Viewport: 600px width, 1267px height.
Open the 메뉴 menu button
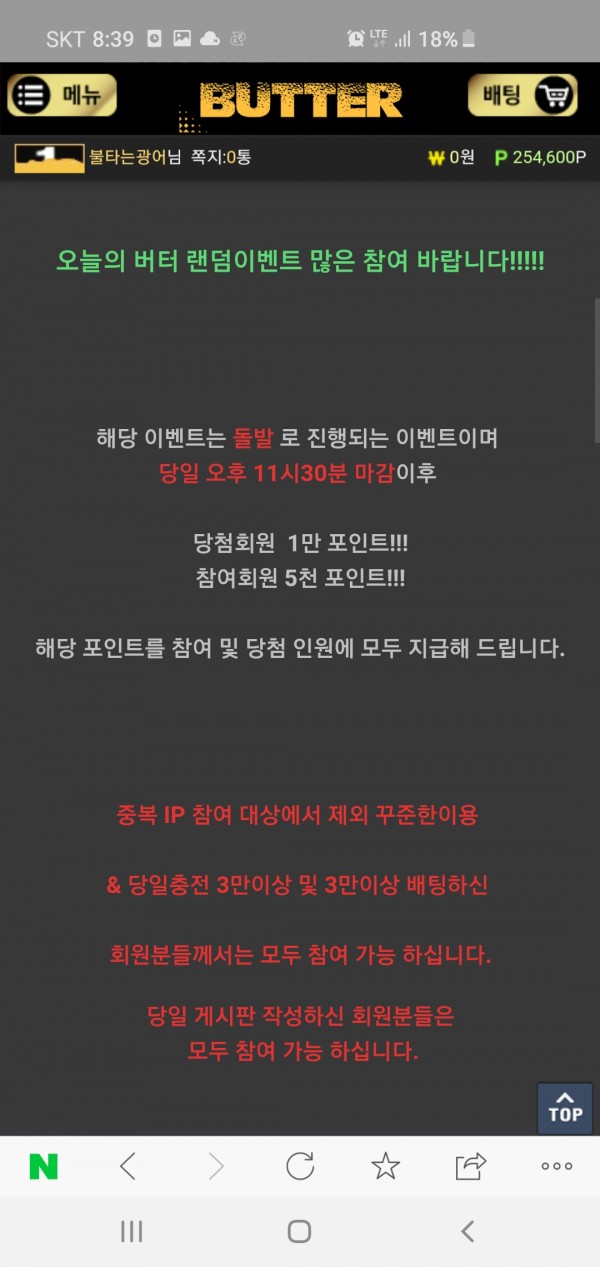coord(62,96)
